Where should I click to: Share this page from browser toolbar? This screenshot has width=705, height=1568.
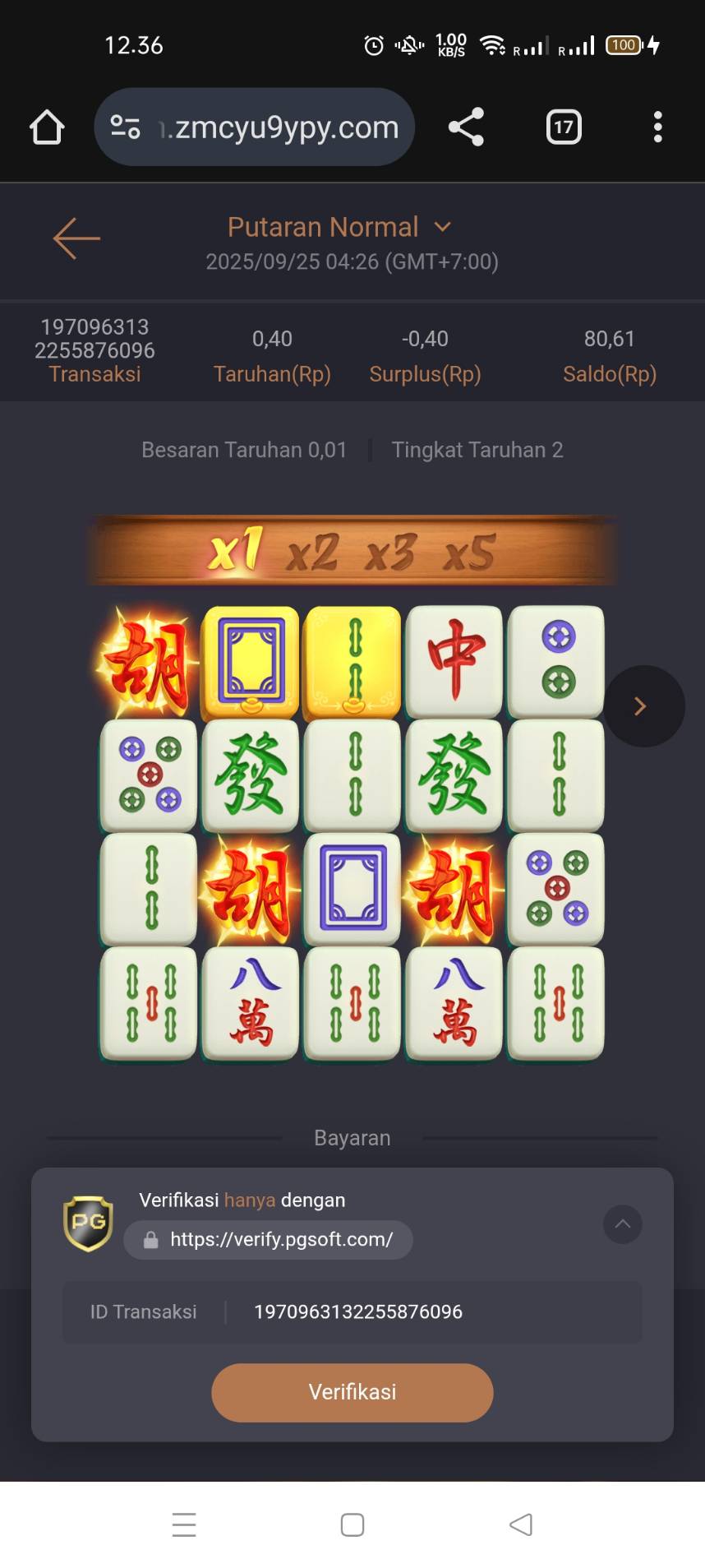tap(466, 127)
